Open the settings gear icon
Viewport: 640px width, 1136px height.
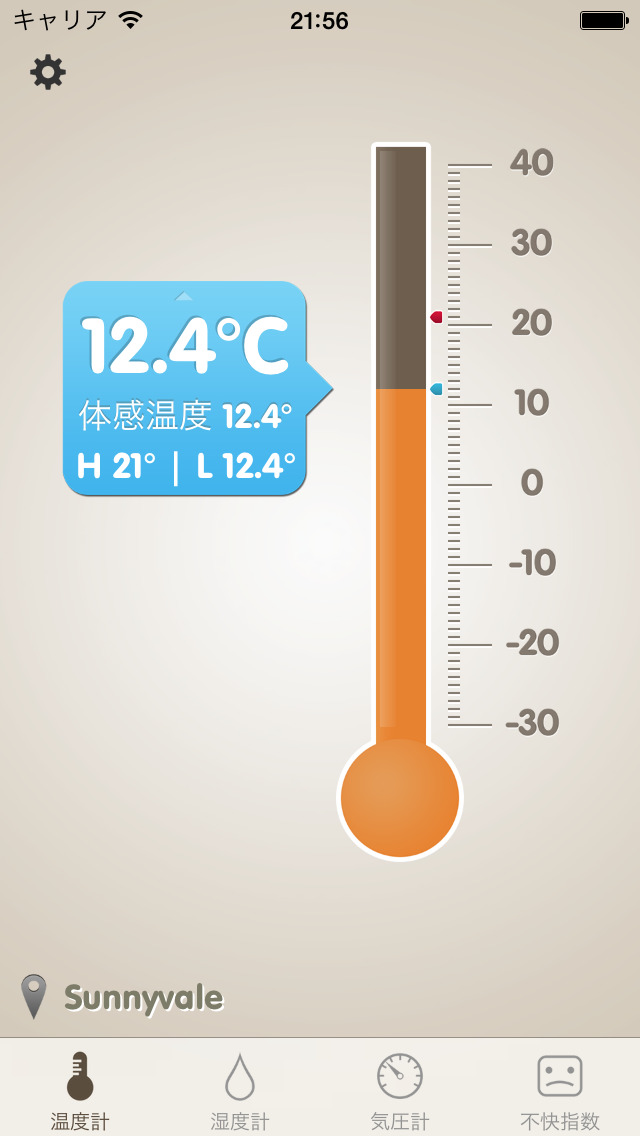(x=48, y=72)
